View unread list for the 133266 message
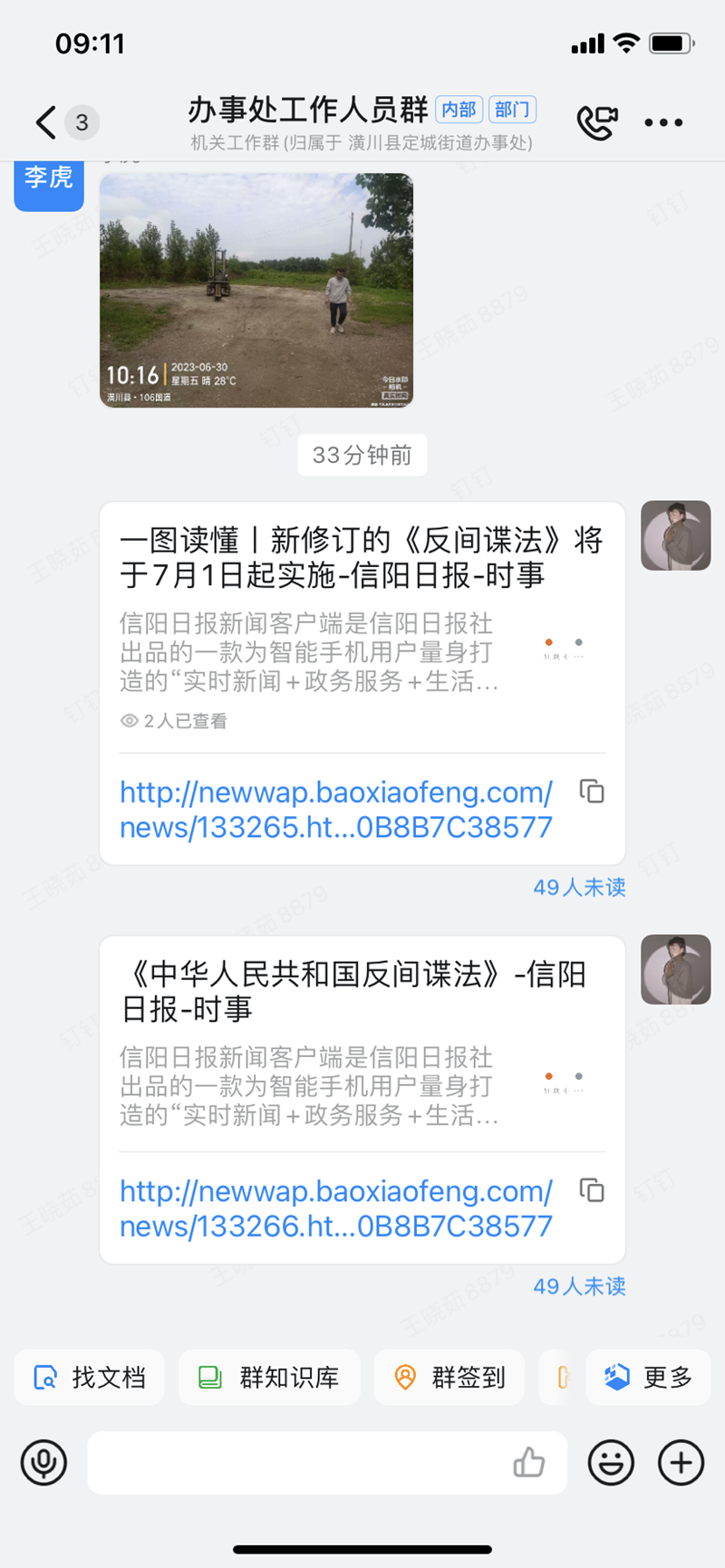This screenshot has height=1568, width=725. tap(579, 1286)
